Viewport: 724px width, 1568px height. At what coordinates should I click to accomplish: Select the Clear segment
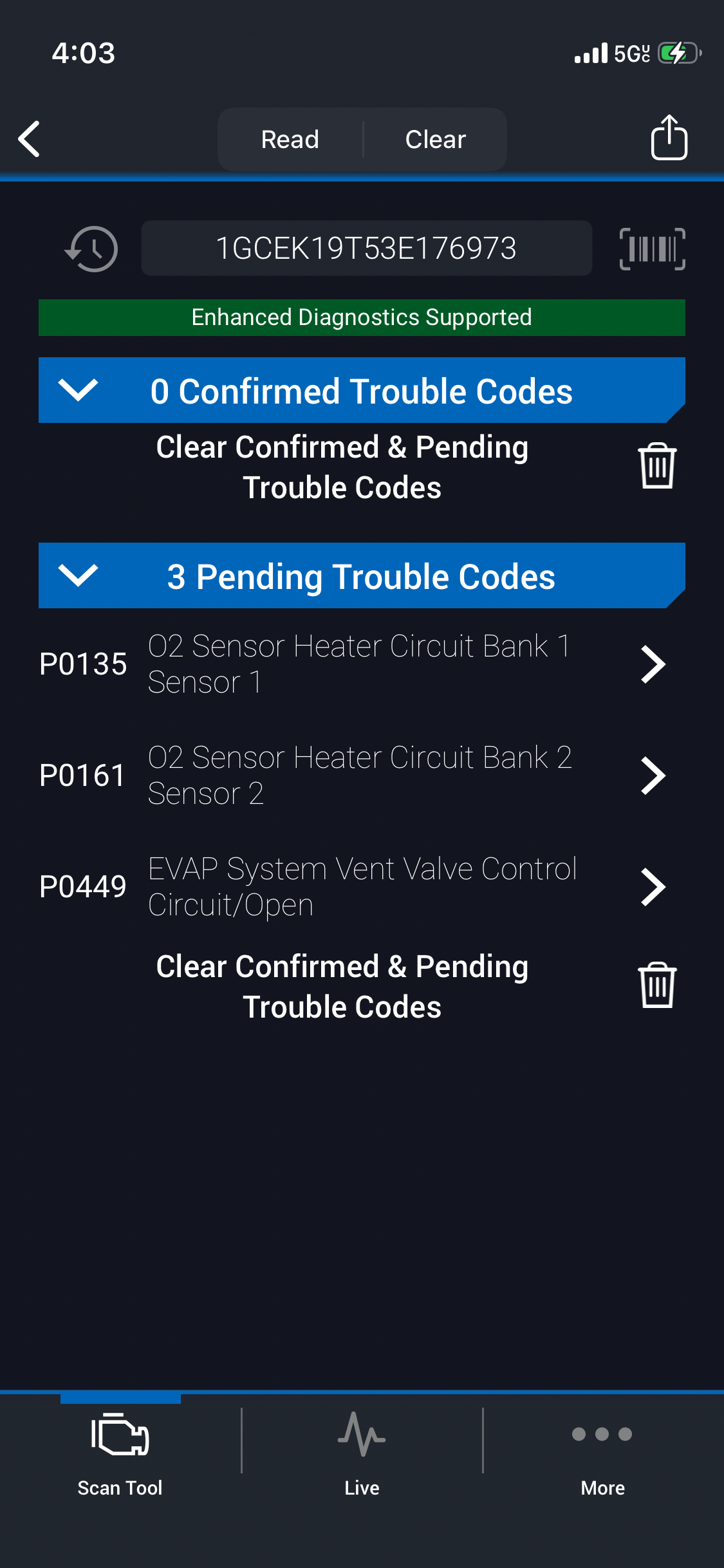coord(436,140)
